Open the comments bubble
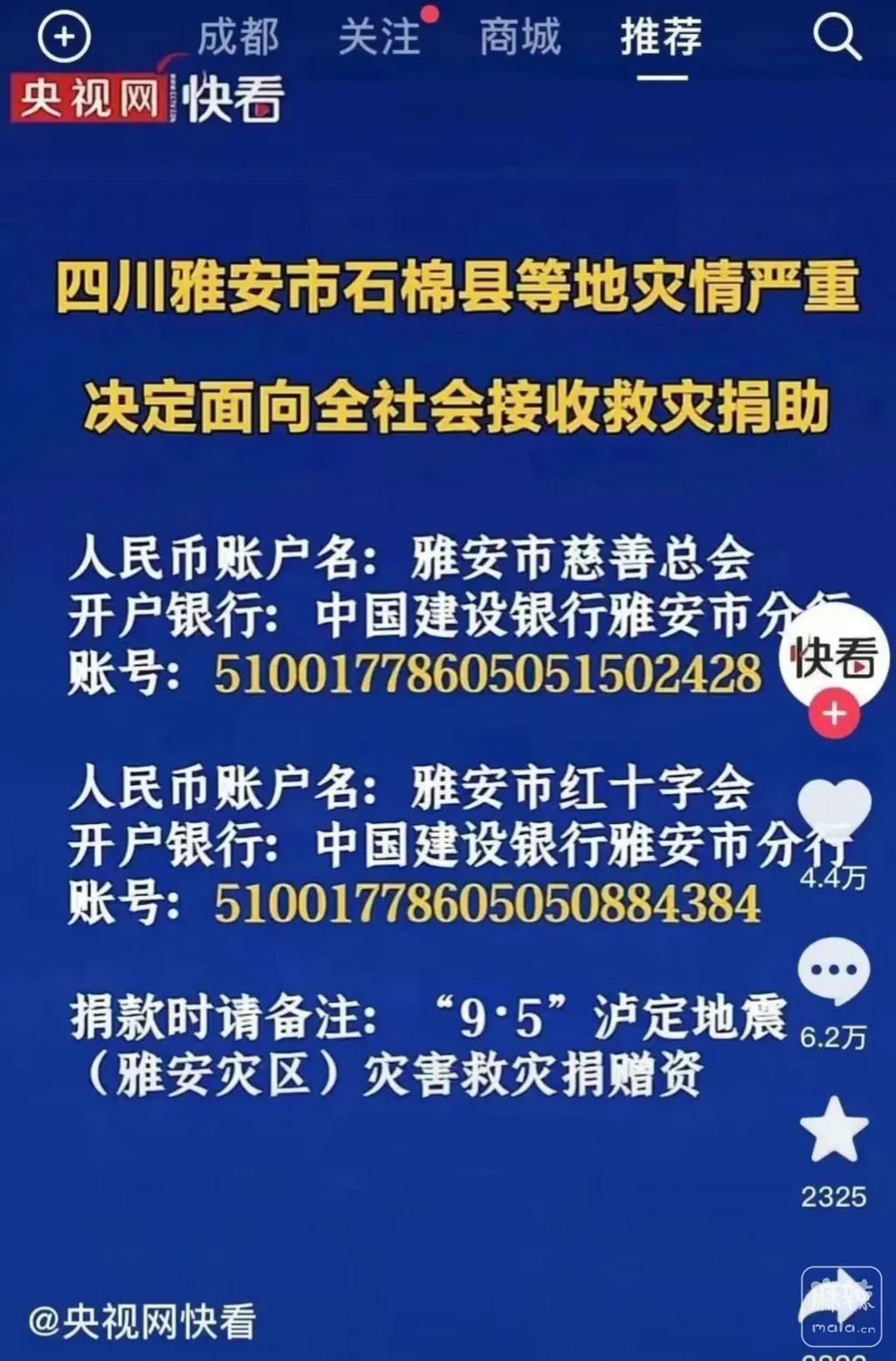Image resolution: width=896 pixels, height=1361 pixels. pyautogui.click(x=834, y=971)
